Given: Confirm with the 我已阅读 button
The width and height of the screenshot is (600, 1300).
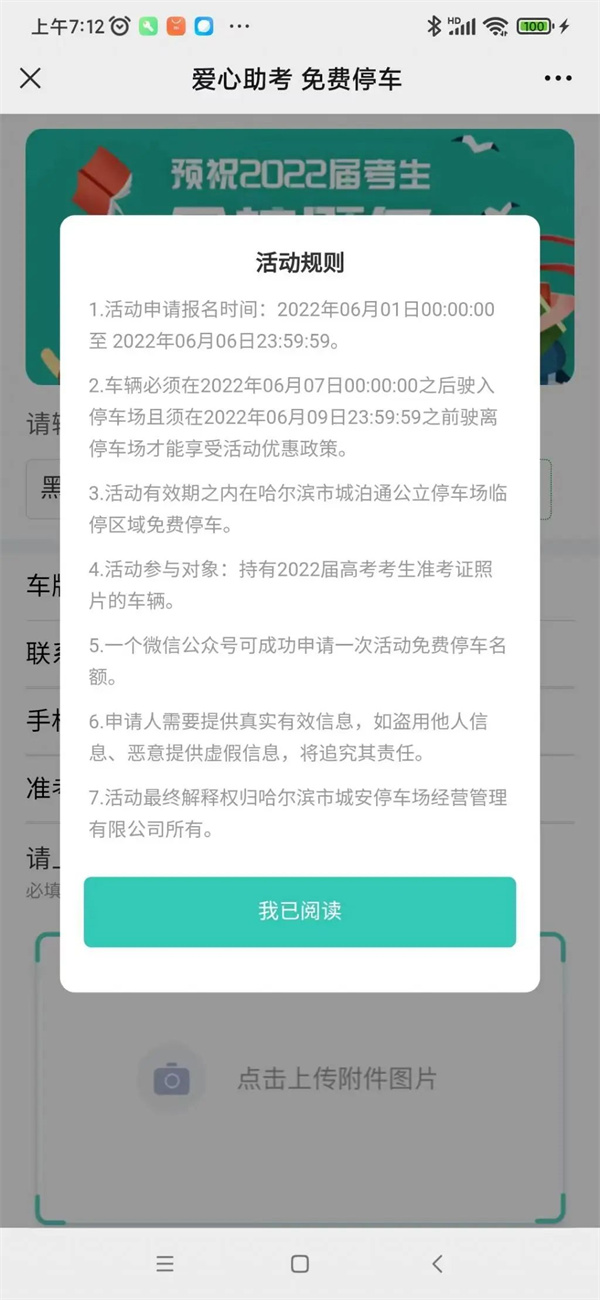Looking at the screenshot, I should (300, 912).
